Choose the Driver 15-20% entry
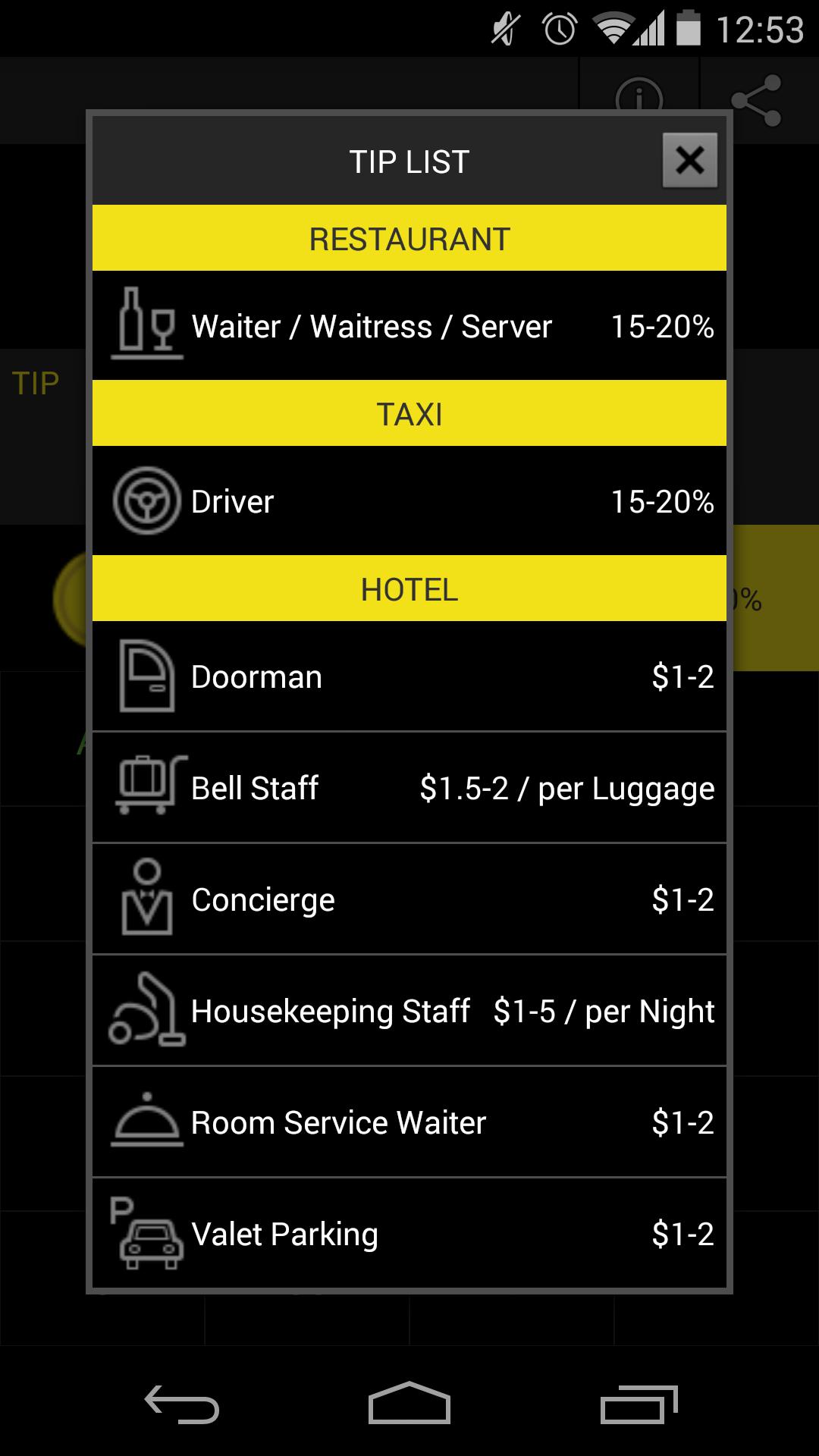Image resolution: width=819 pixels, height=1456 pixels. [409, 500]
